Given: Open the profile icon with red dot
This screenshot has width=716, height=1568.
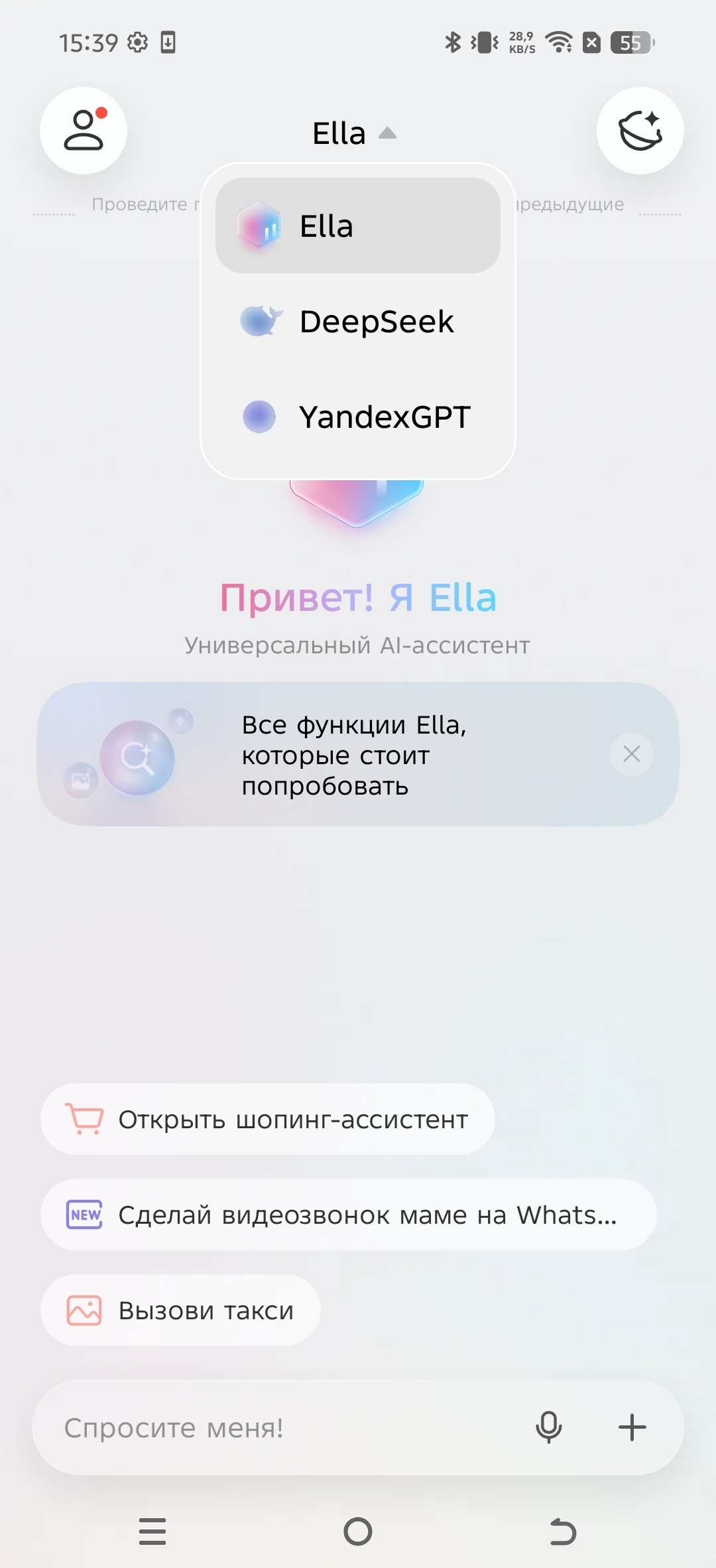Looking at the screenshot, I should pos(84,131).
